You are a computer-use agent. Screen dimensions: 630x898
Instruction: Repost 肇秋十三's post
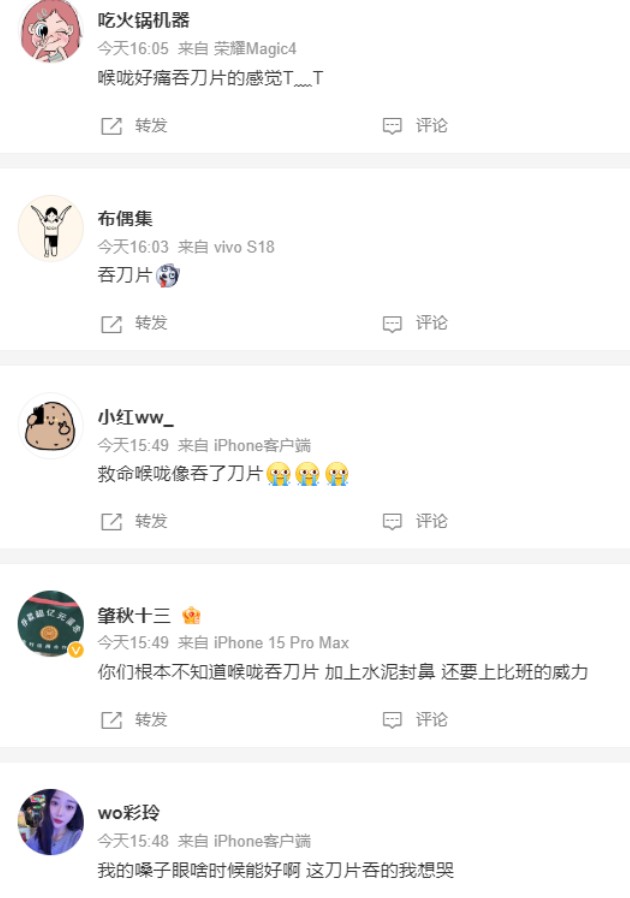[x=134, y=719]
